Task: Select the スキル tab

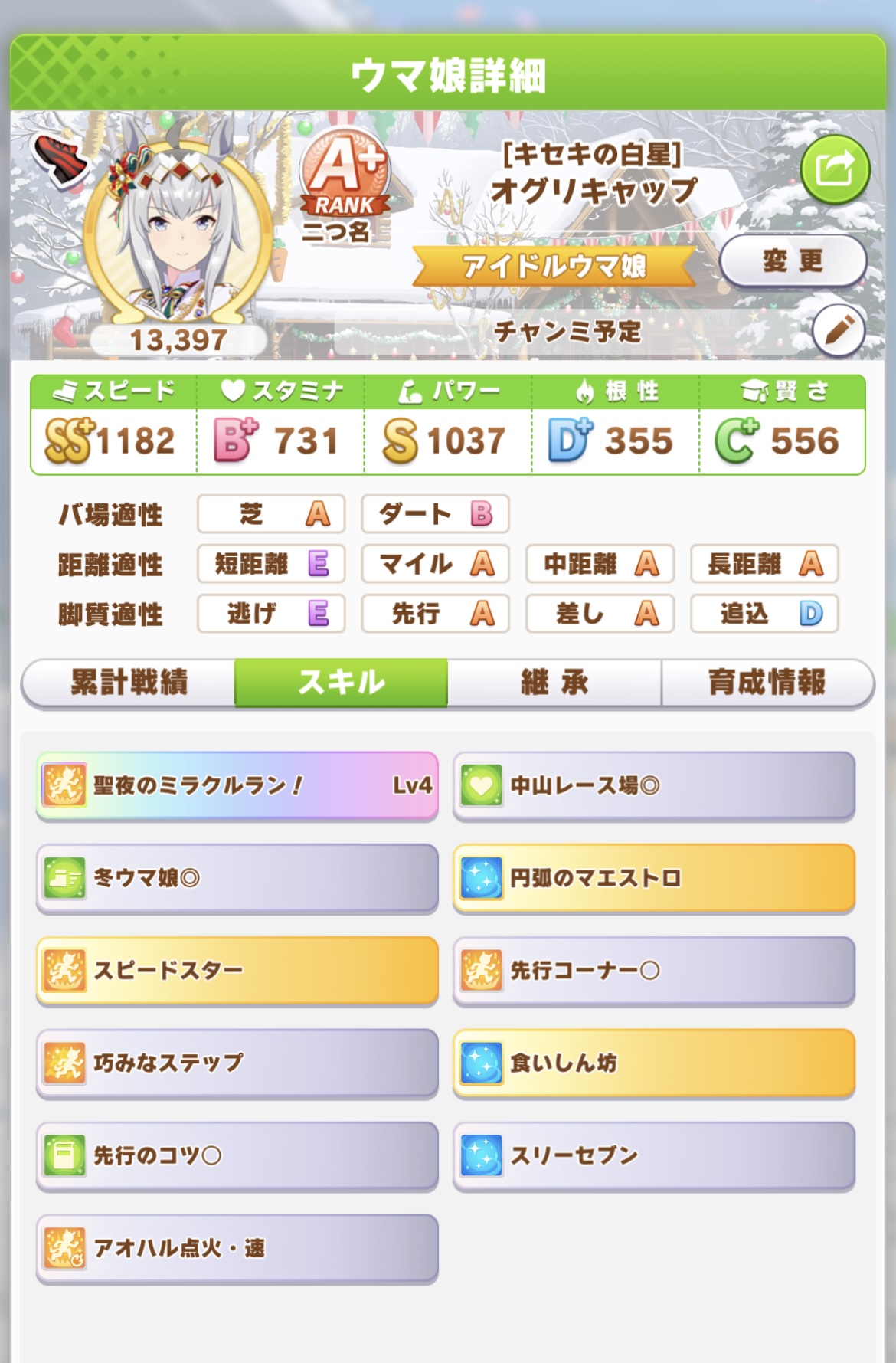Action: pos(341,682)
